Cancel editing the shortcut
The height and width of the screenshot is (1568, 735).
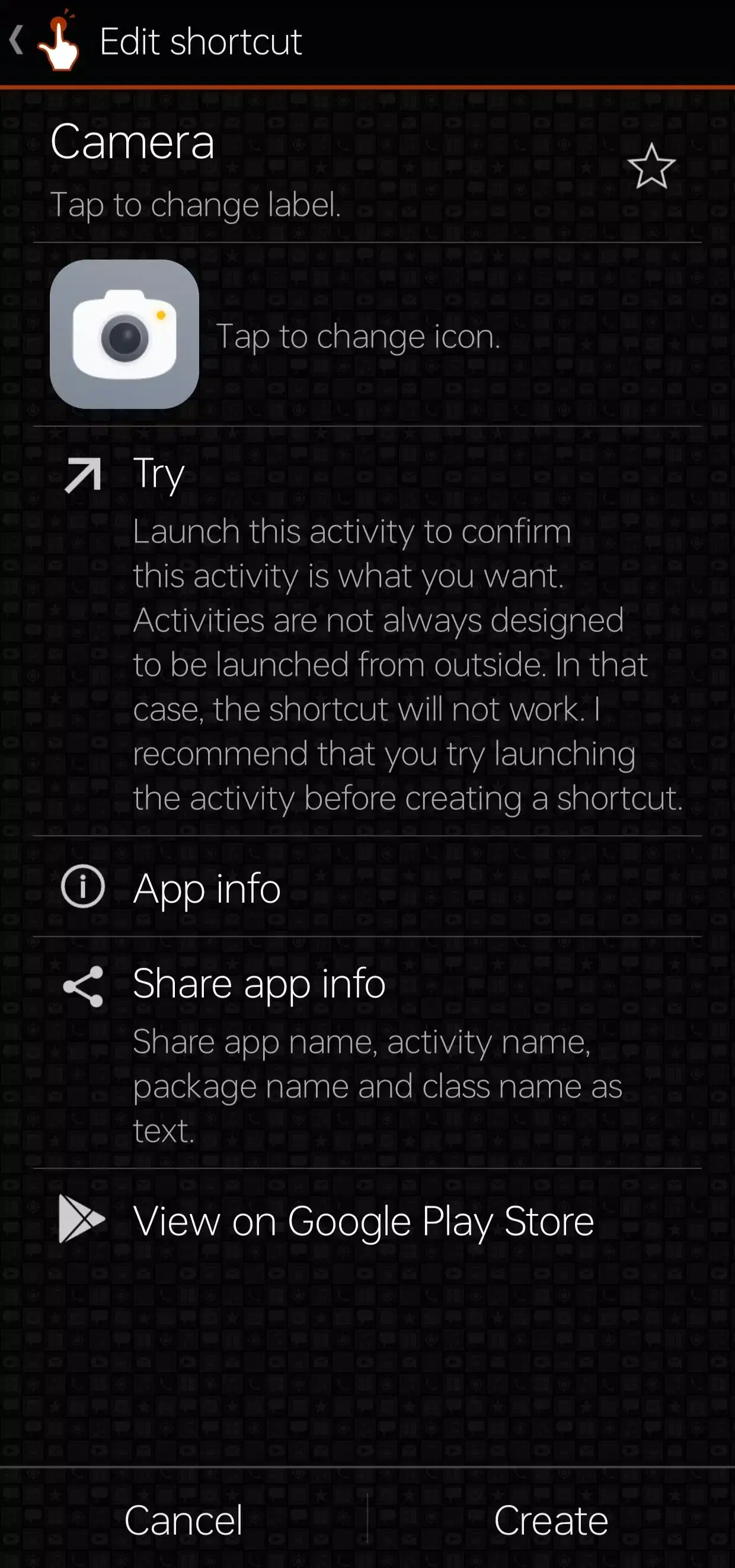(183, 1520)
